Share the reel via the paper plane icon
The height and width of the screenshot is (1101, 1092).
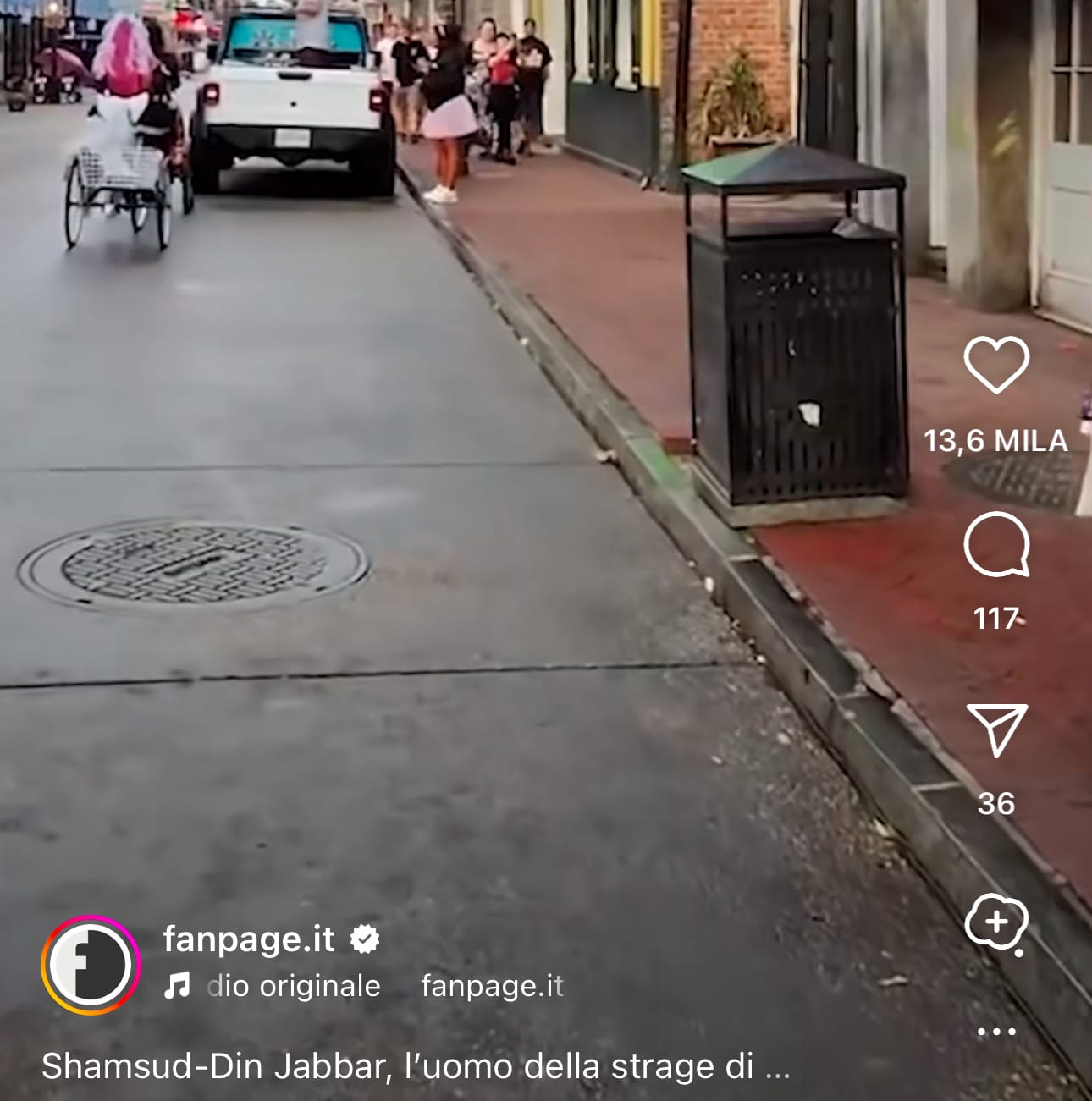coord(996,729)
